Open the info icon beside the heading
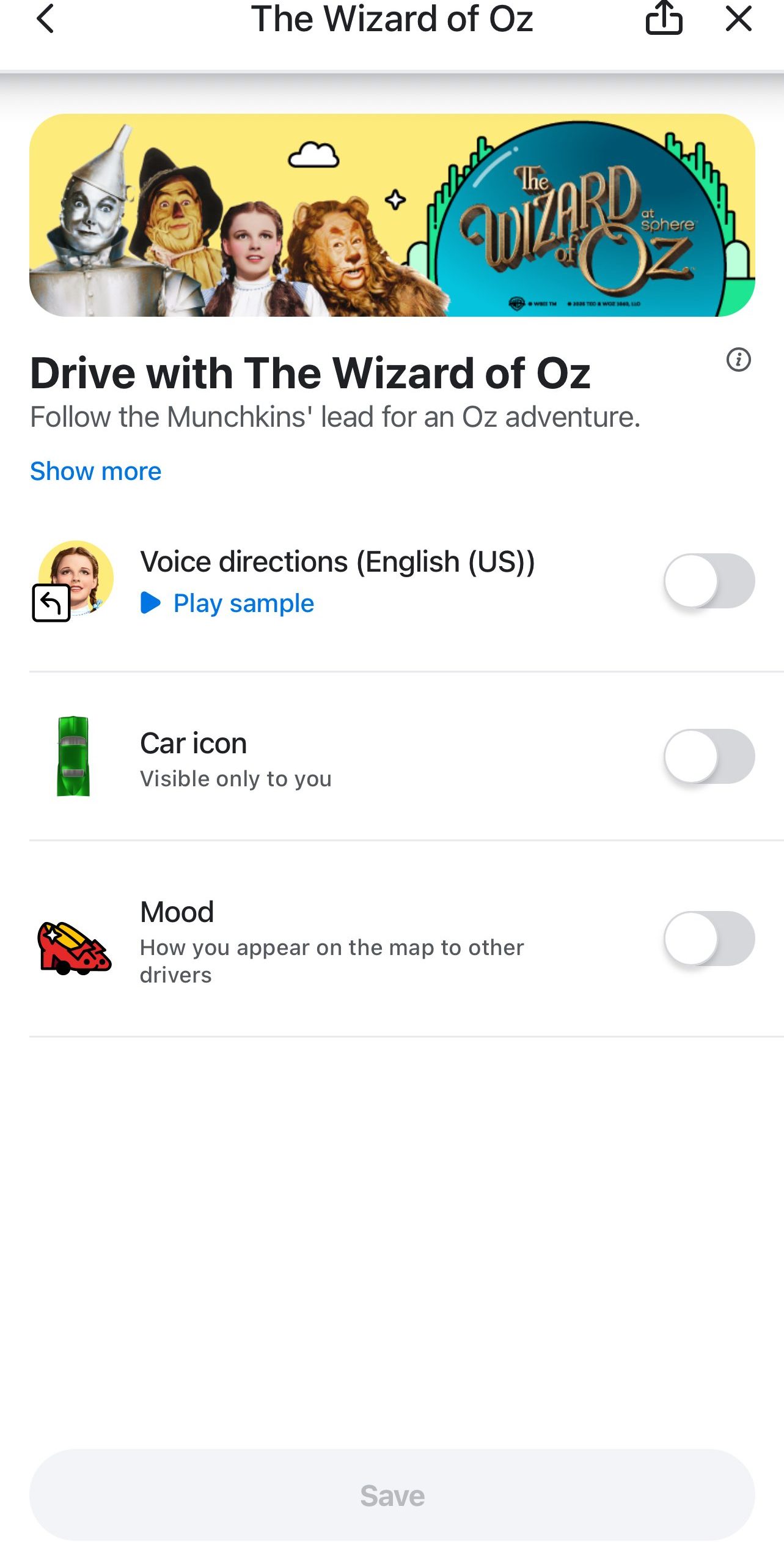Screen dimensions: 784x1542 (x=738, y=360)
